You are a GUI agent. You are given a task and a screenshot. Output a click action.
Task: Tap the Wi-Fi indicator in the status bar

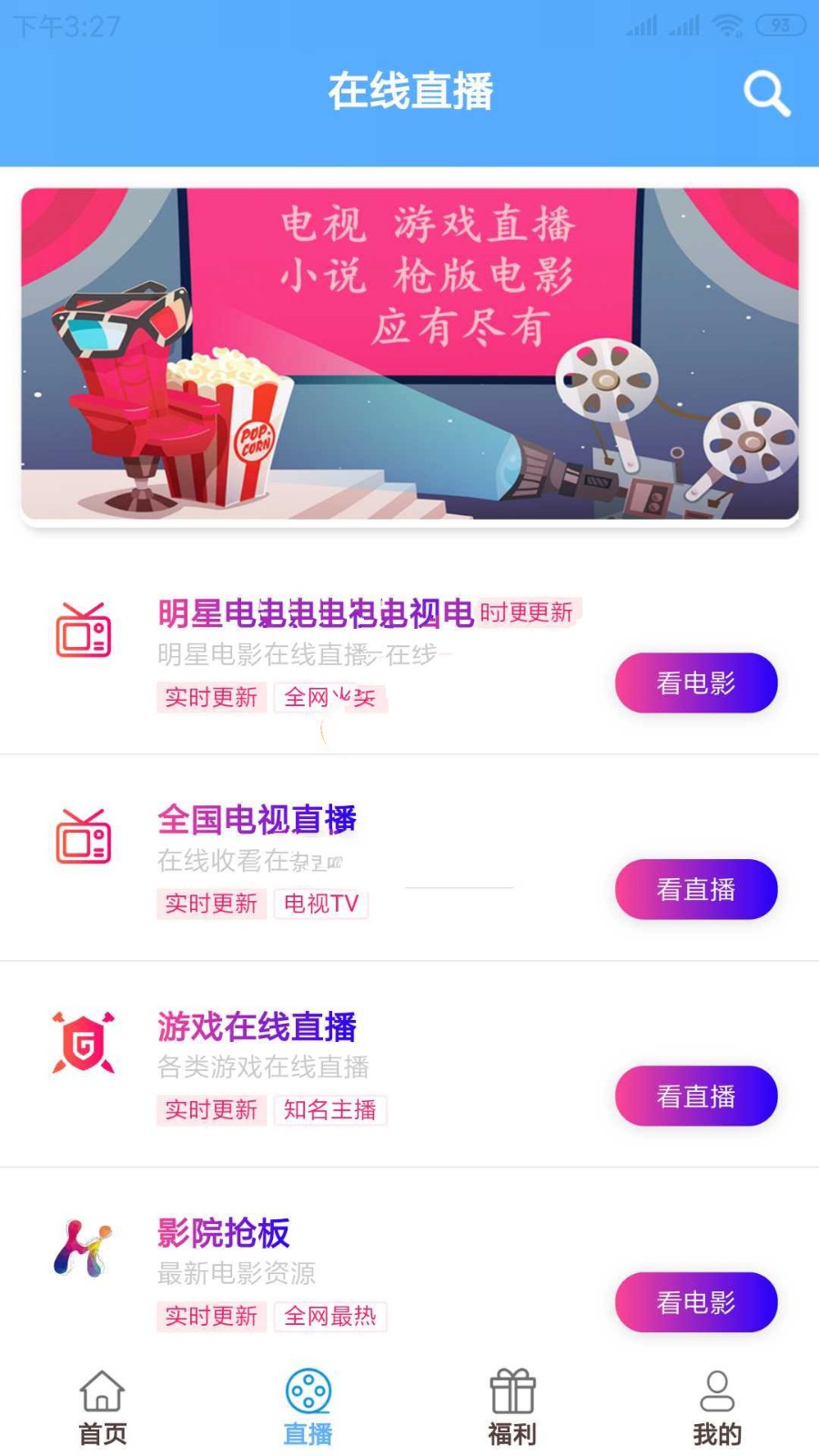point(726,26)
